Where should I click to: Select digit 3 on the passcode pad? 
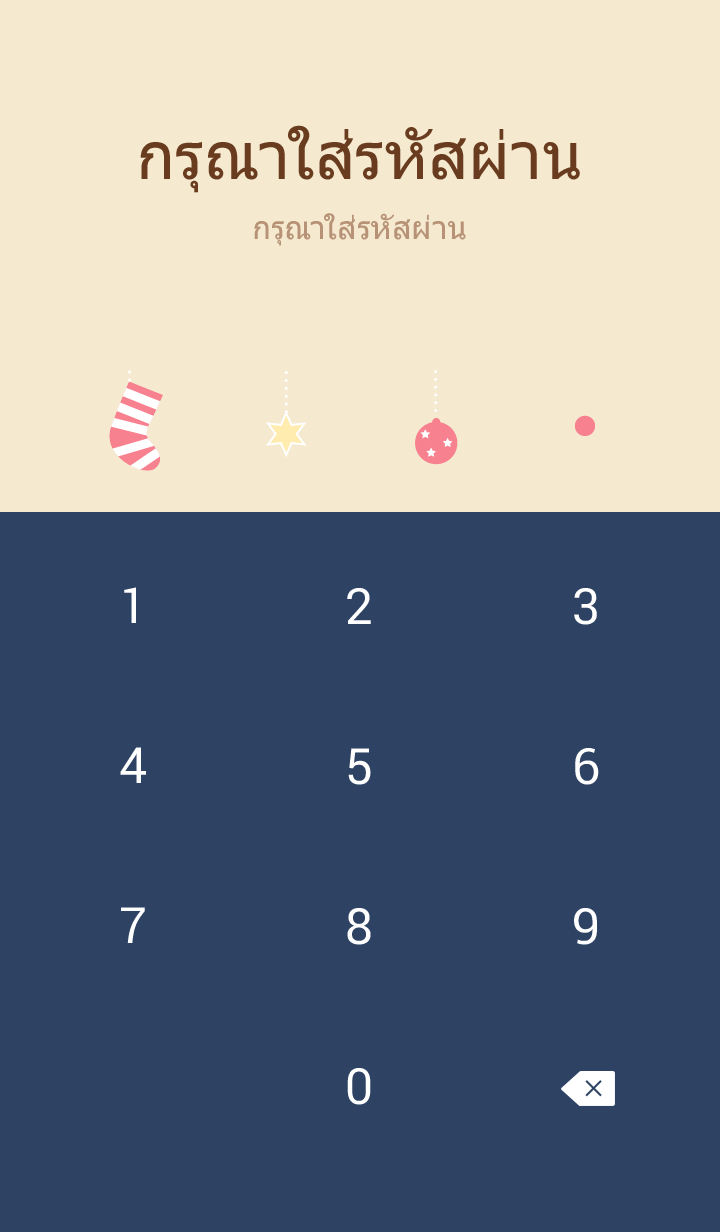click(x=586, y=607)
